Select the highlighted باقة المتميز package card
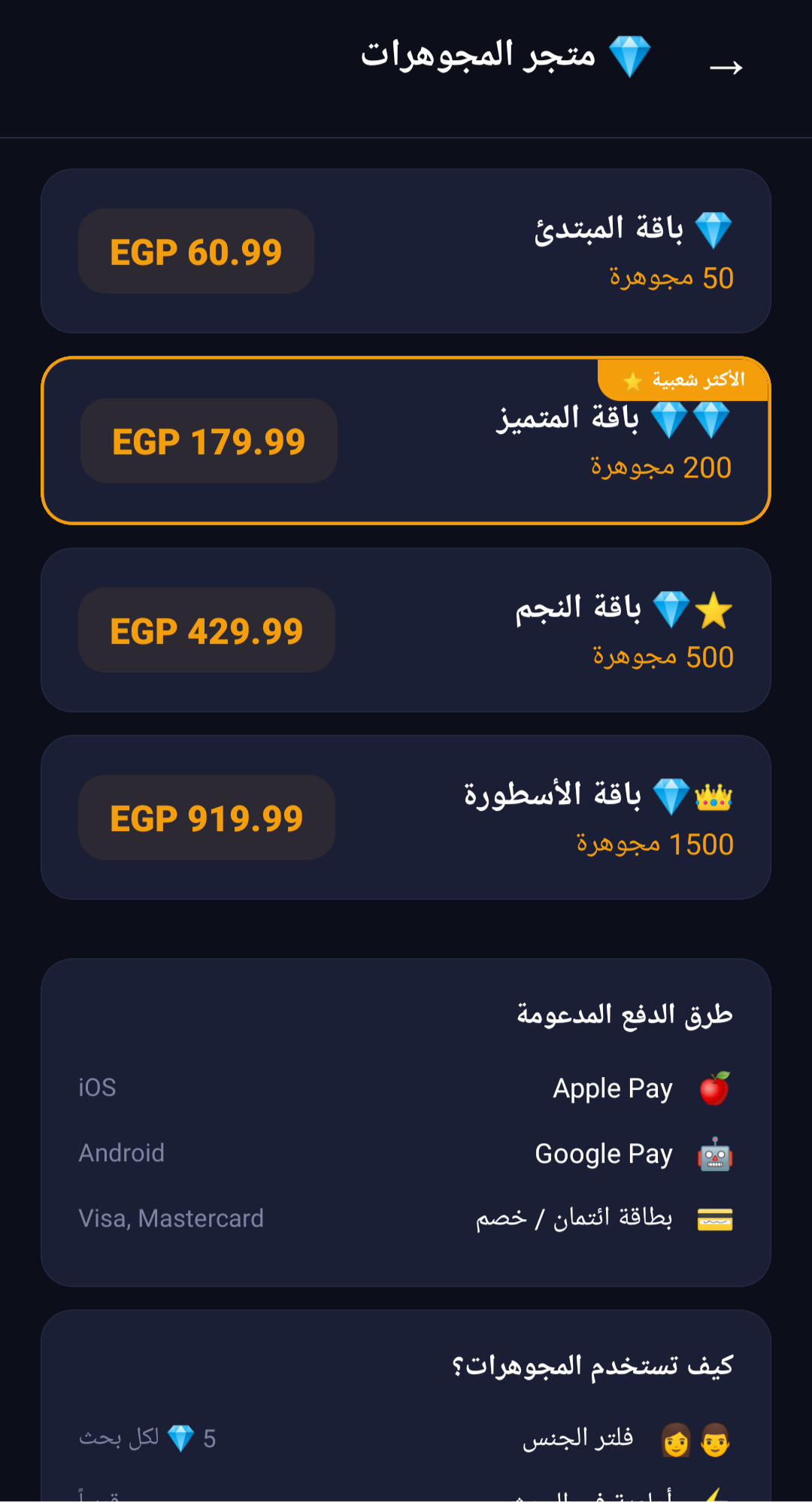The image size is (812, 1502). (x=406, y=440)
